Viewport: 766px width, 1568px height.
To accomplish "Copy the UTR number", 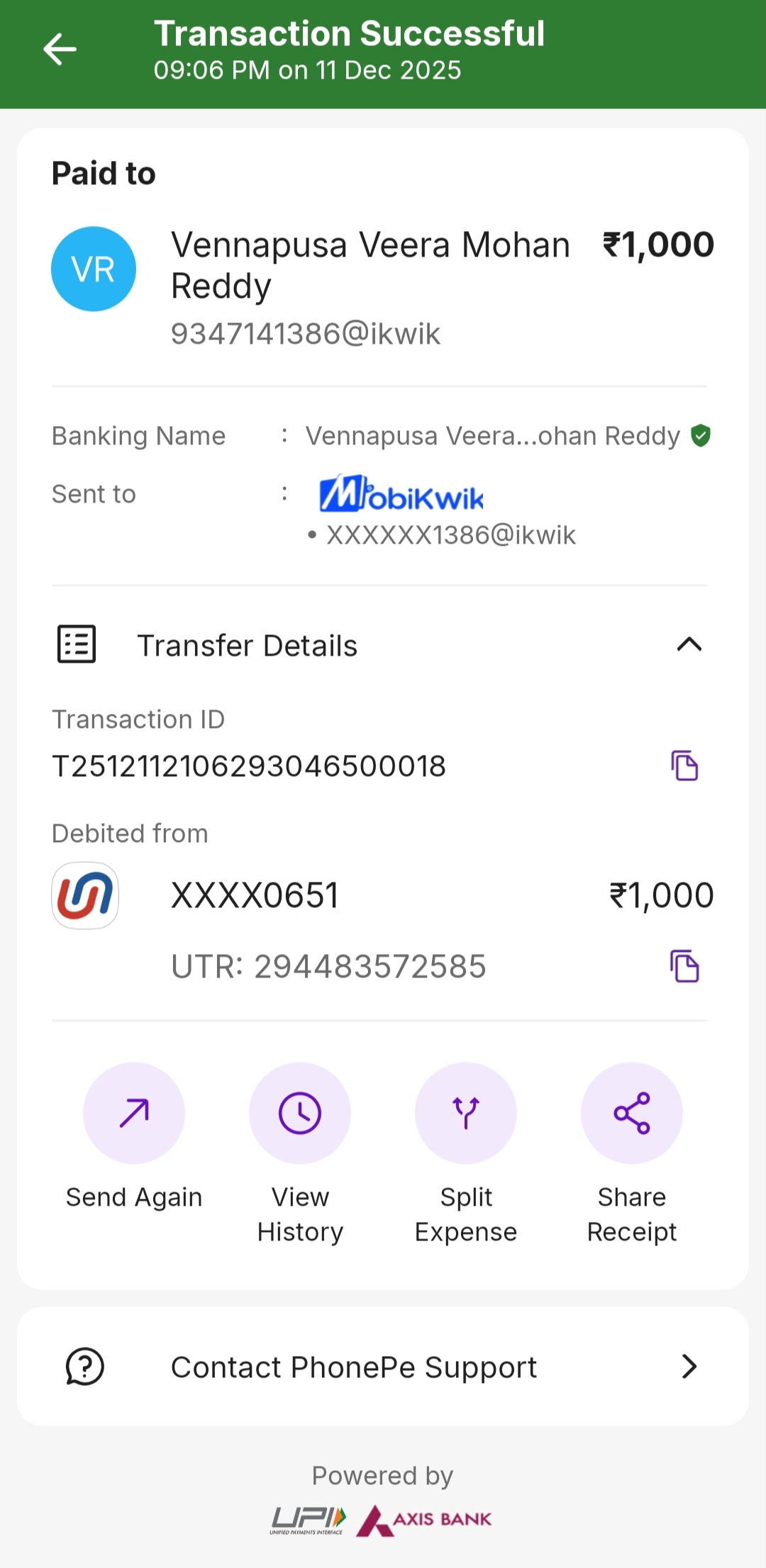I will coord(684,966).
